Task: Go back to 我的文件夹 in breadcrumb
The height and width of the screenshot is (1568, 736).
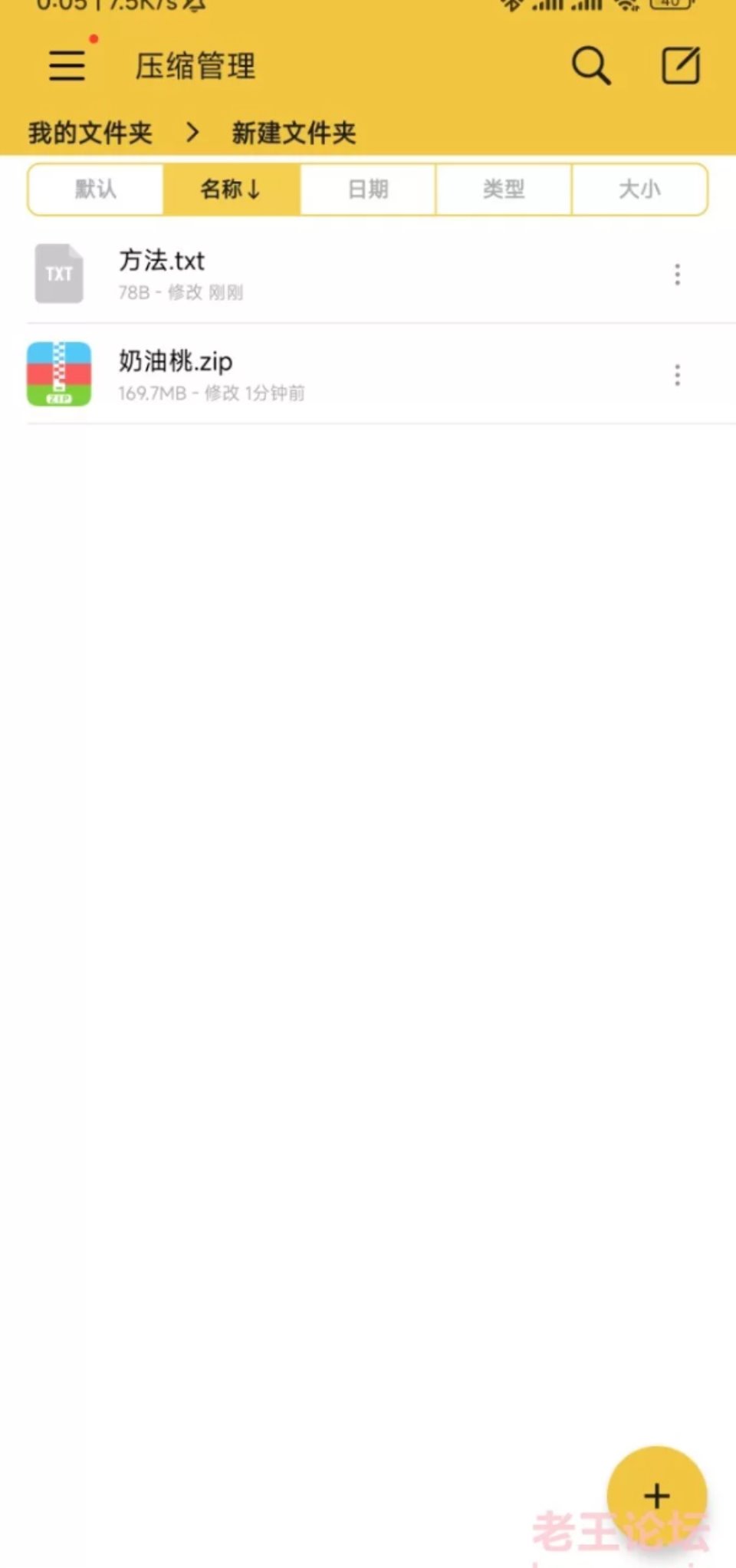Action: [90, 133]
